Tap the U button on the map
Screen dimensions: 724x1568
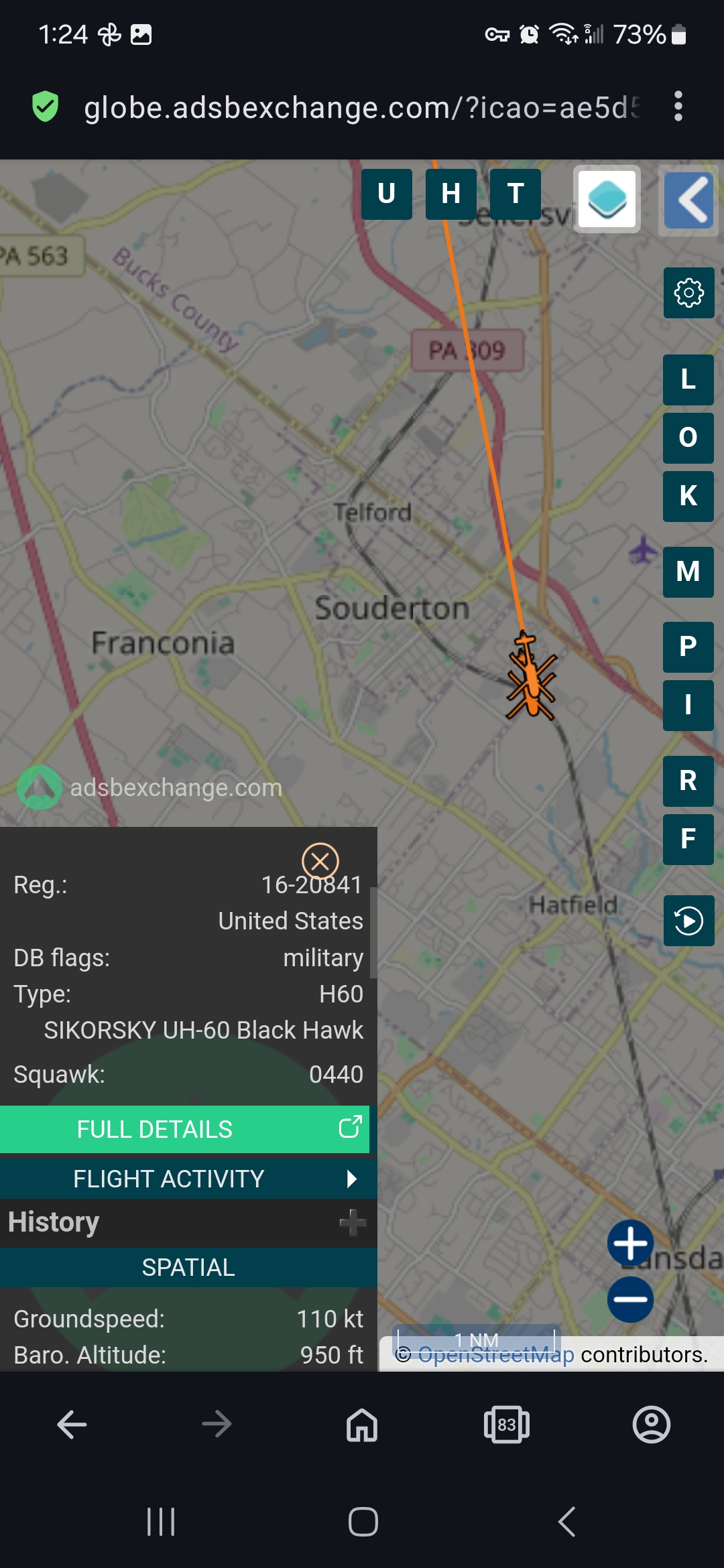386,194
